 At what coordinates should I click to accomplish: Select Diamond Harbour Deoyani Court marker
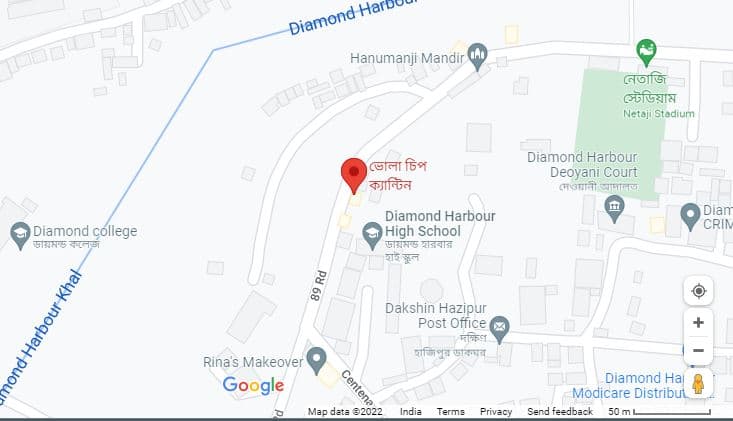tap(614, 208)
